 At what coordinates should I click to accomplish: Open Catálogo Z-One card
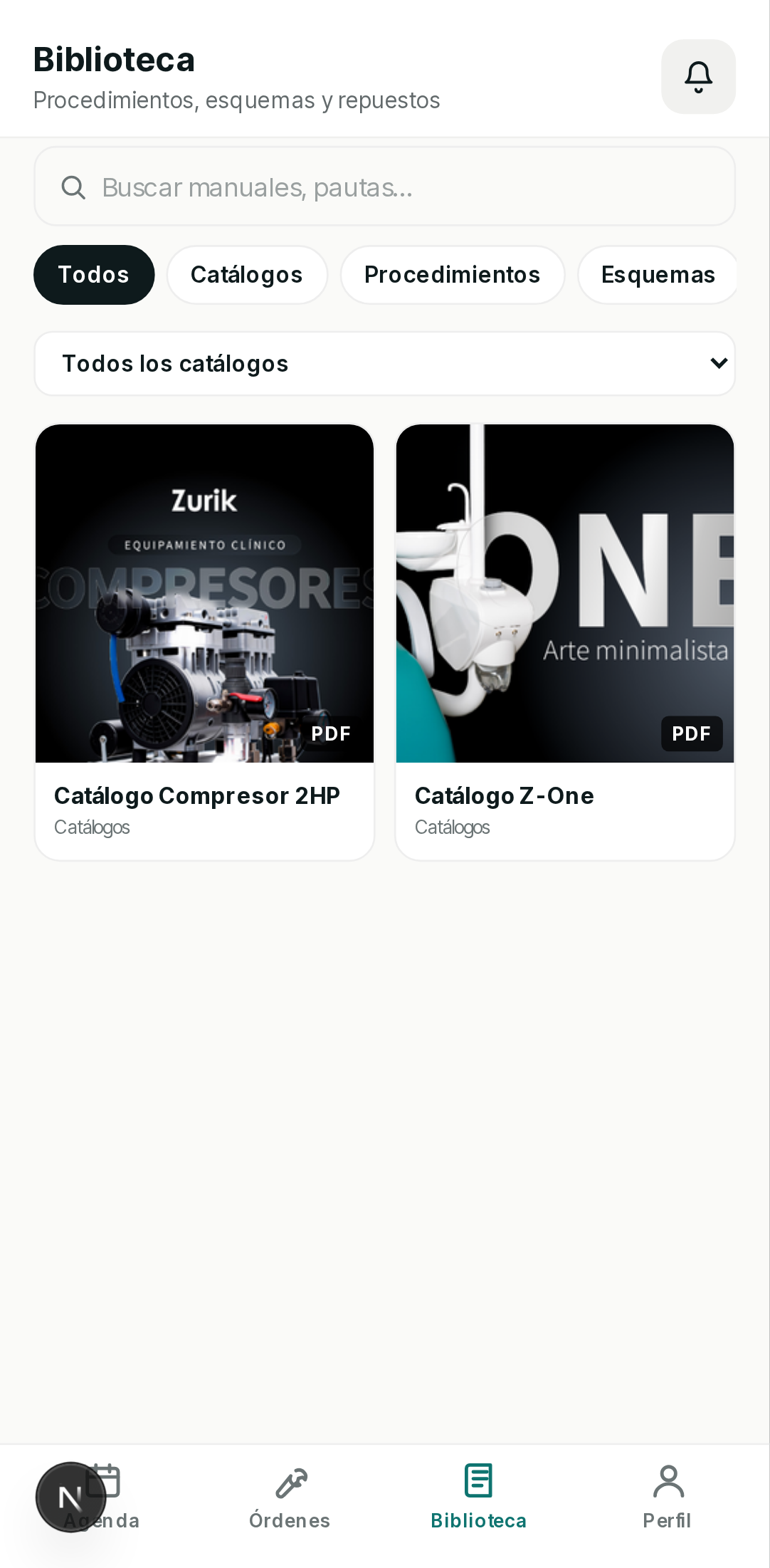[565, 642]
